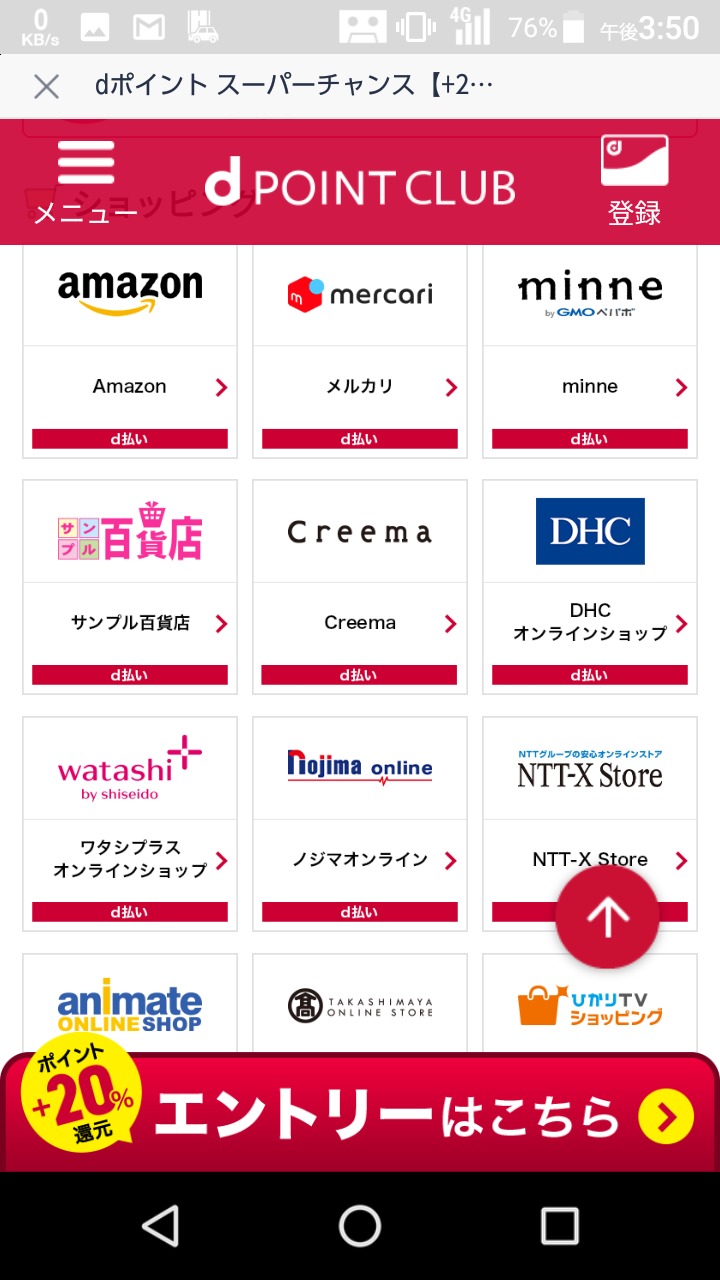Open the メニュー hamburger menu
This screenshot has height=1280, width=720.
coord(86,181)
